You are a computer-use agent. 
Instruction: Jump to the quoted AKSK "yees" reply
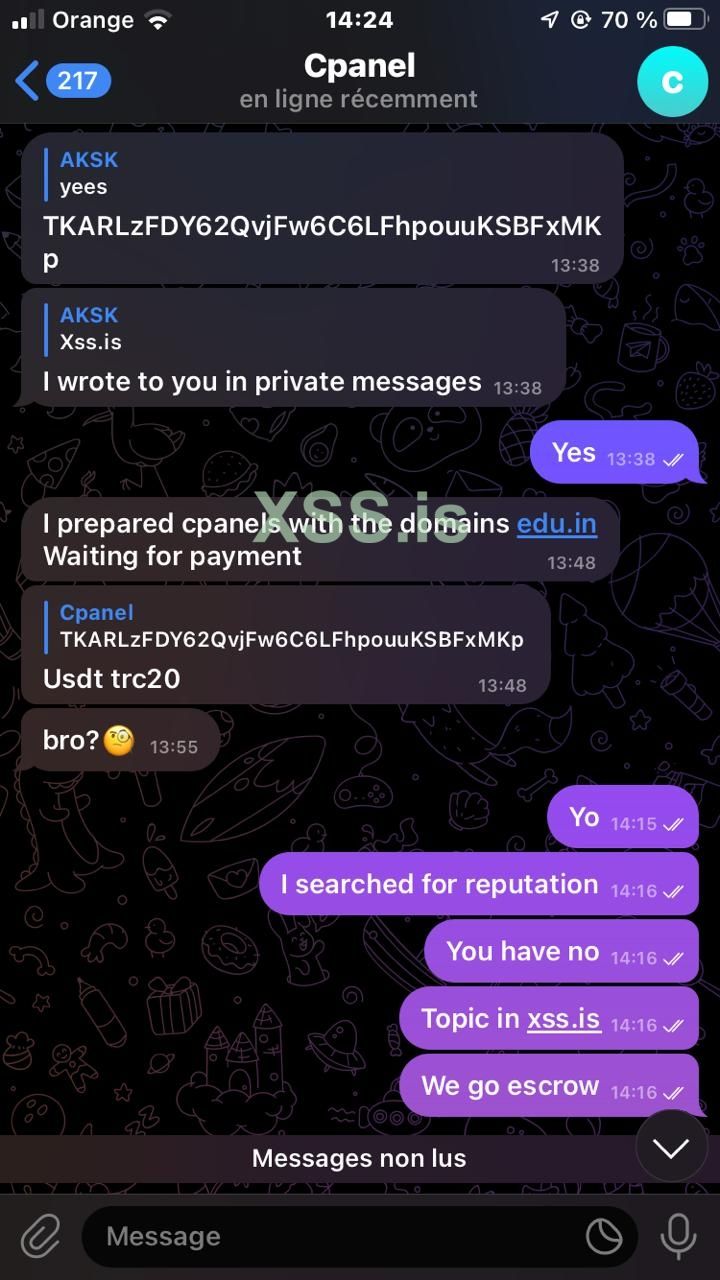point(200,173)
